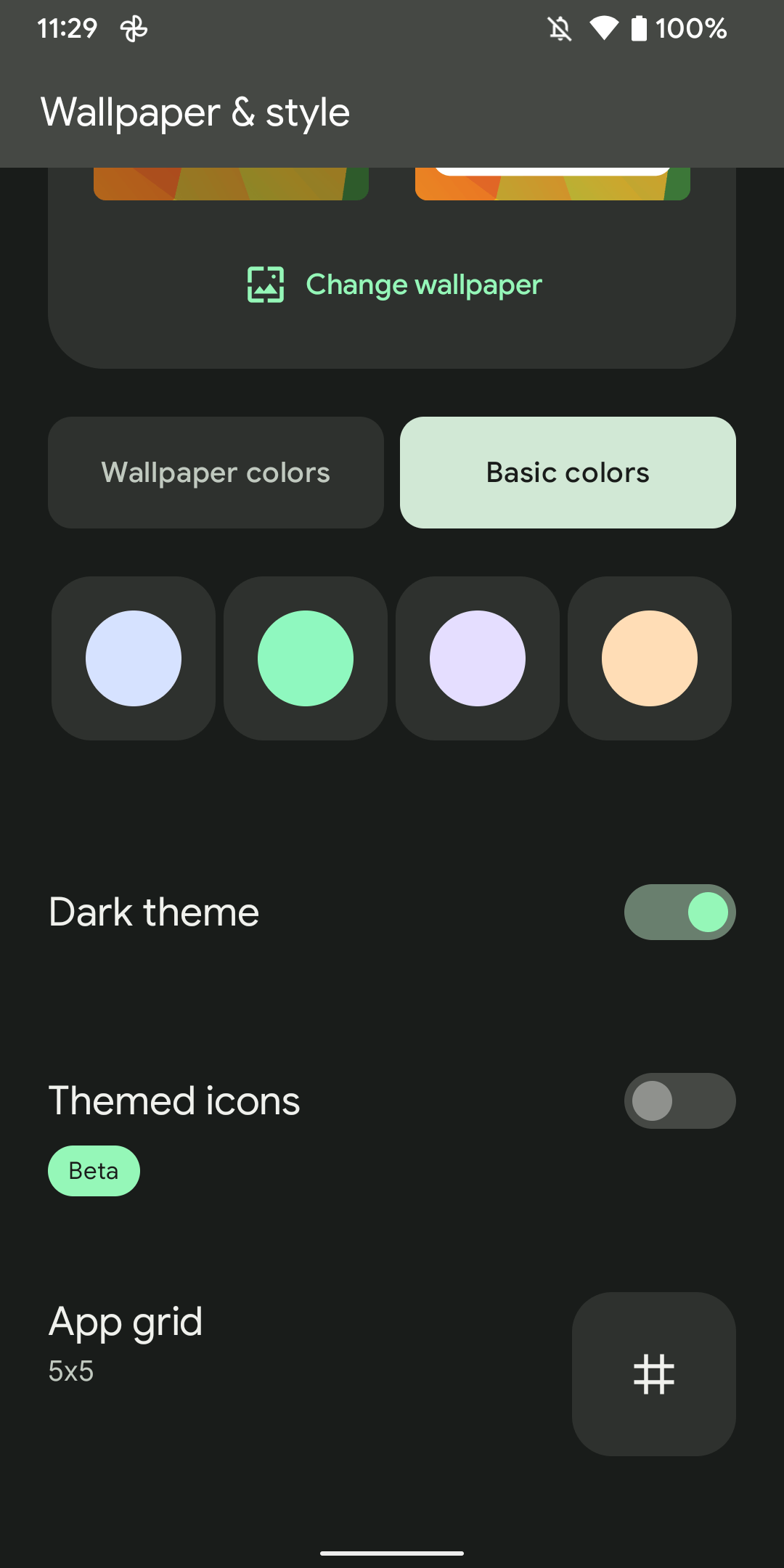Turn off Dark theme
Viewport: 784px width, 1568px height.
tap(679, 912)
